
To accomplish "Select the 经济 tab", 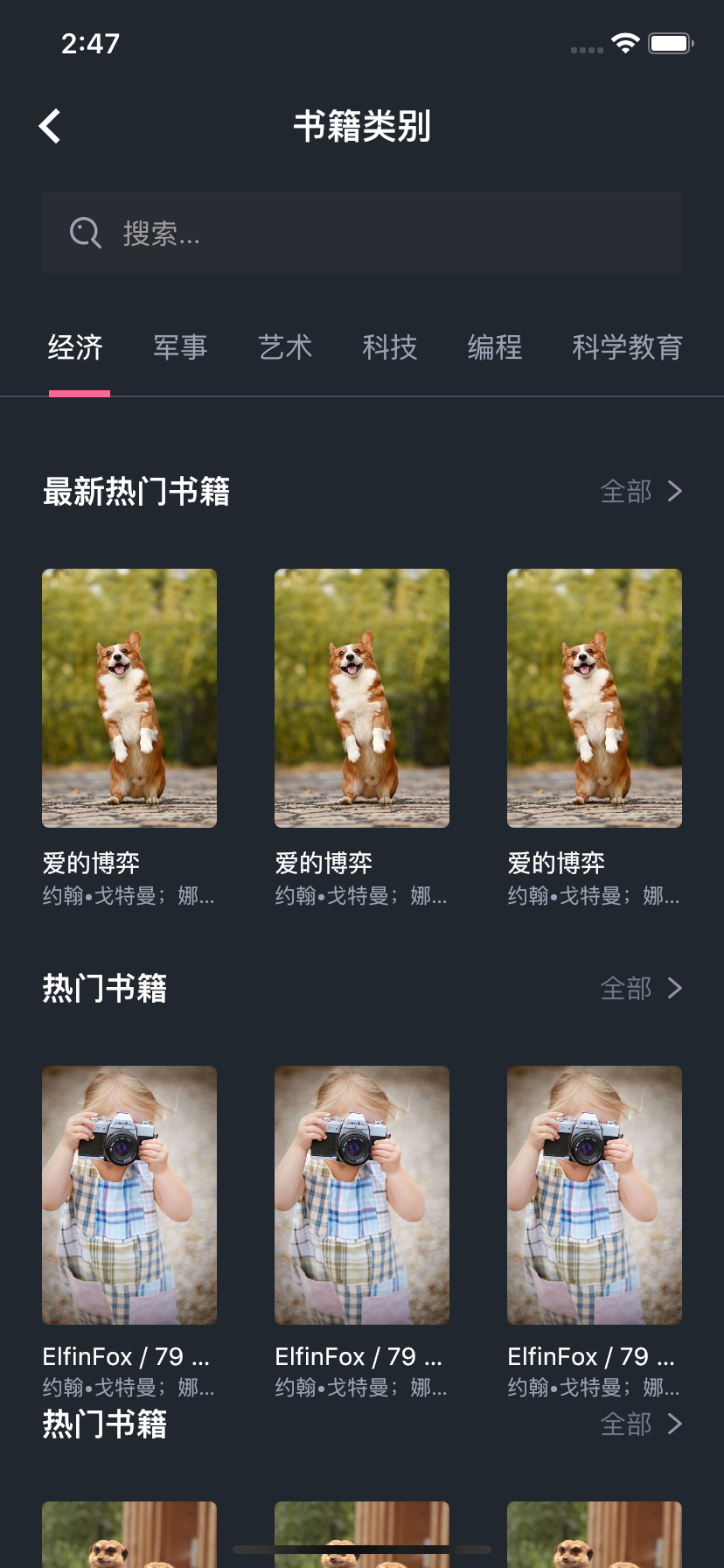I will (75, 347).
